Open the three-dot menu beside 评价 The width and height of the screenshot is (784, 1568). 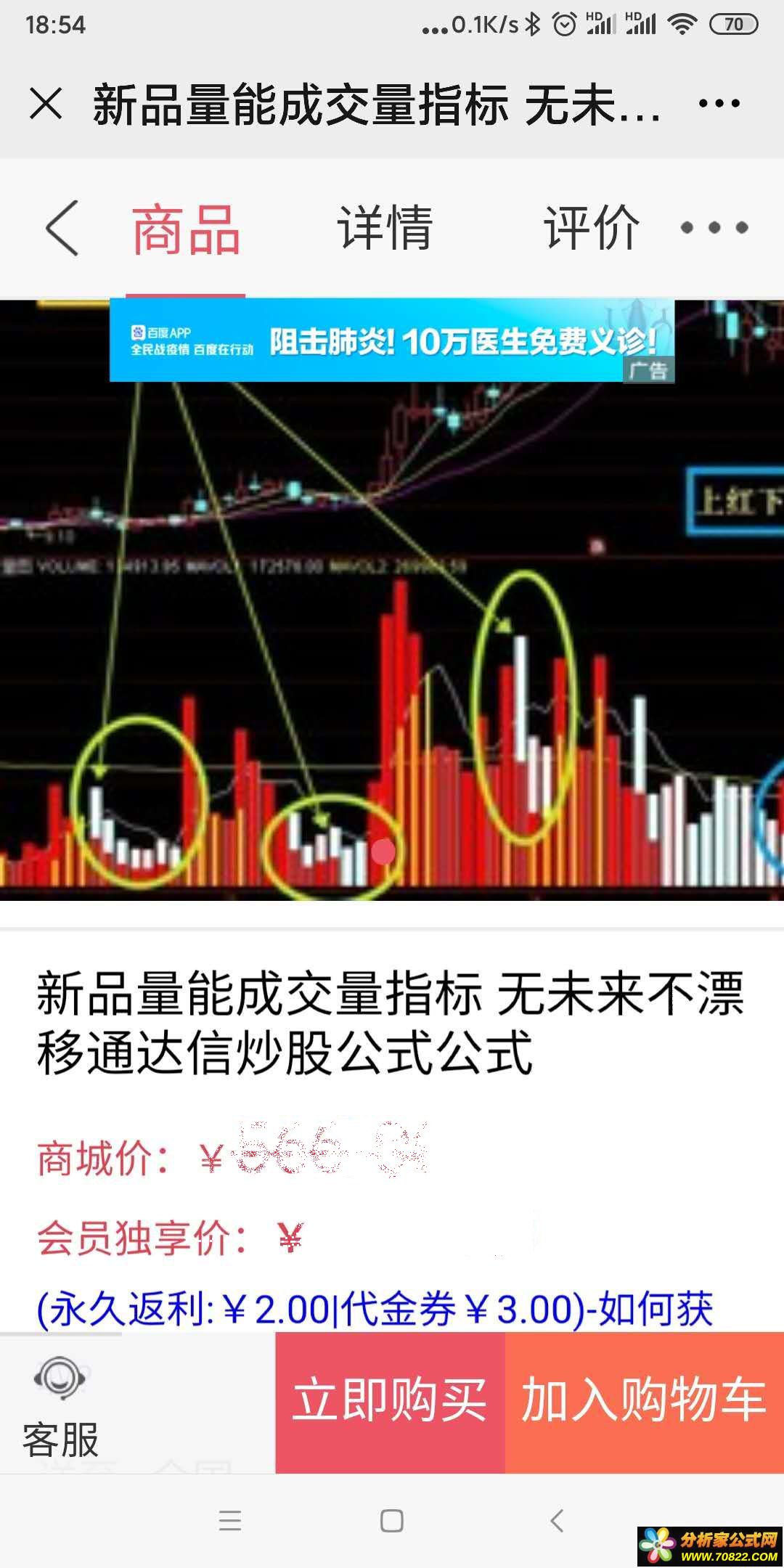[x=714, y=228]
